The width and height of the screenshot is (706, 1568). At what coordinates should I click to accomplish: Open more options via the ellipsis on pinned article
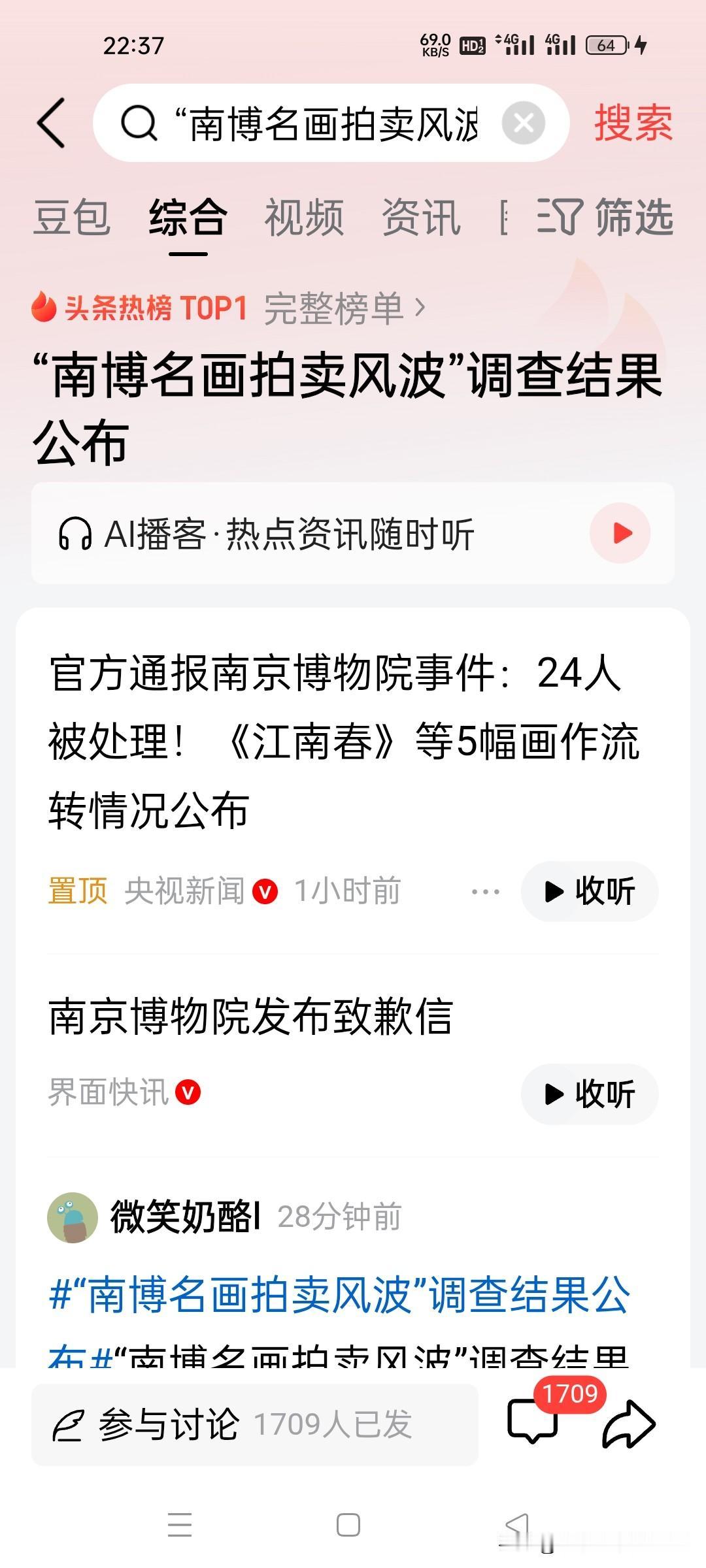[484, 890]
